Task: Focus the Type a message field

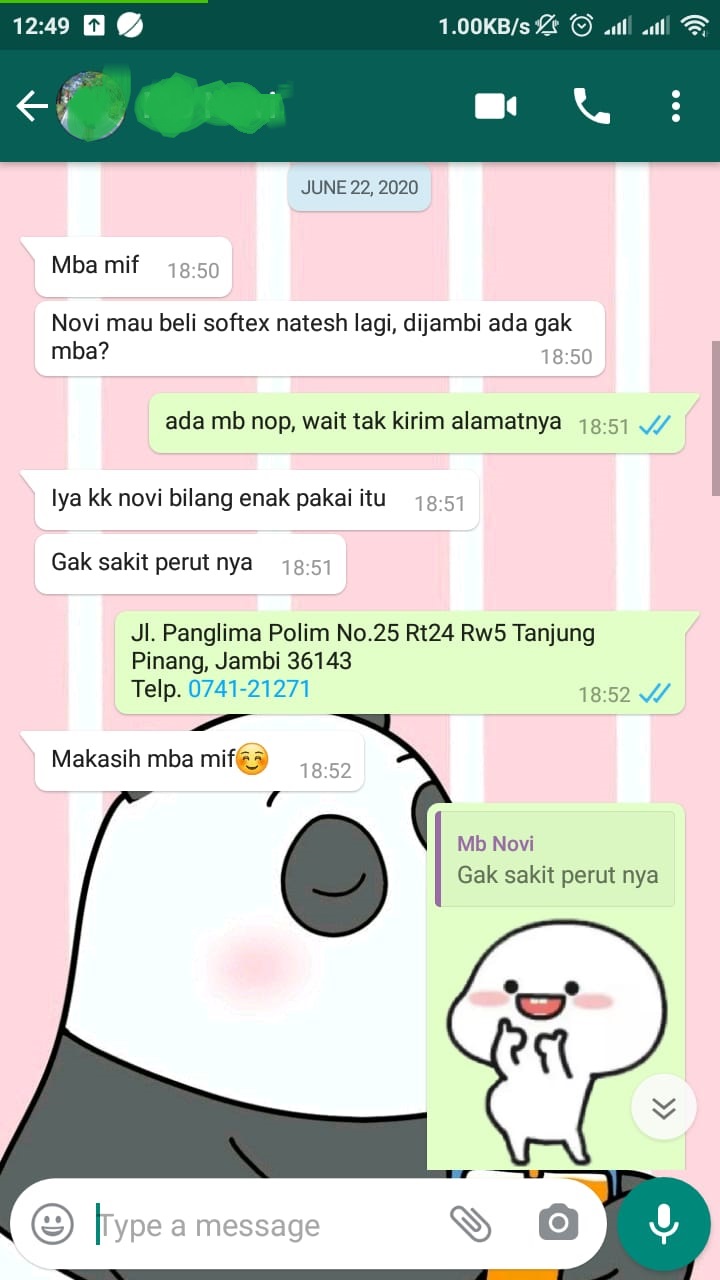Action: [260, 1225]
